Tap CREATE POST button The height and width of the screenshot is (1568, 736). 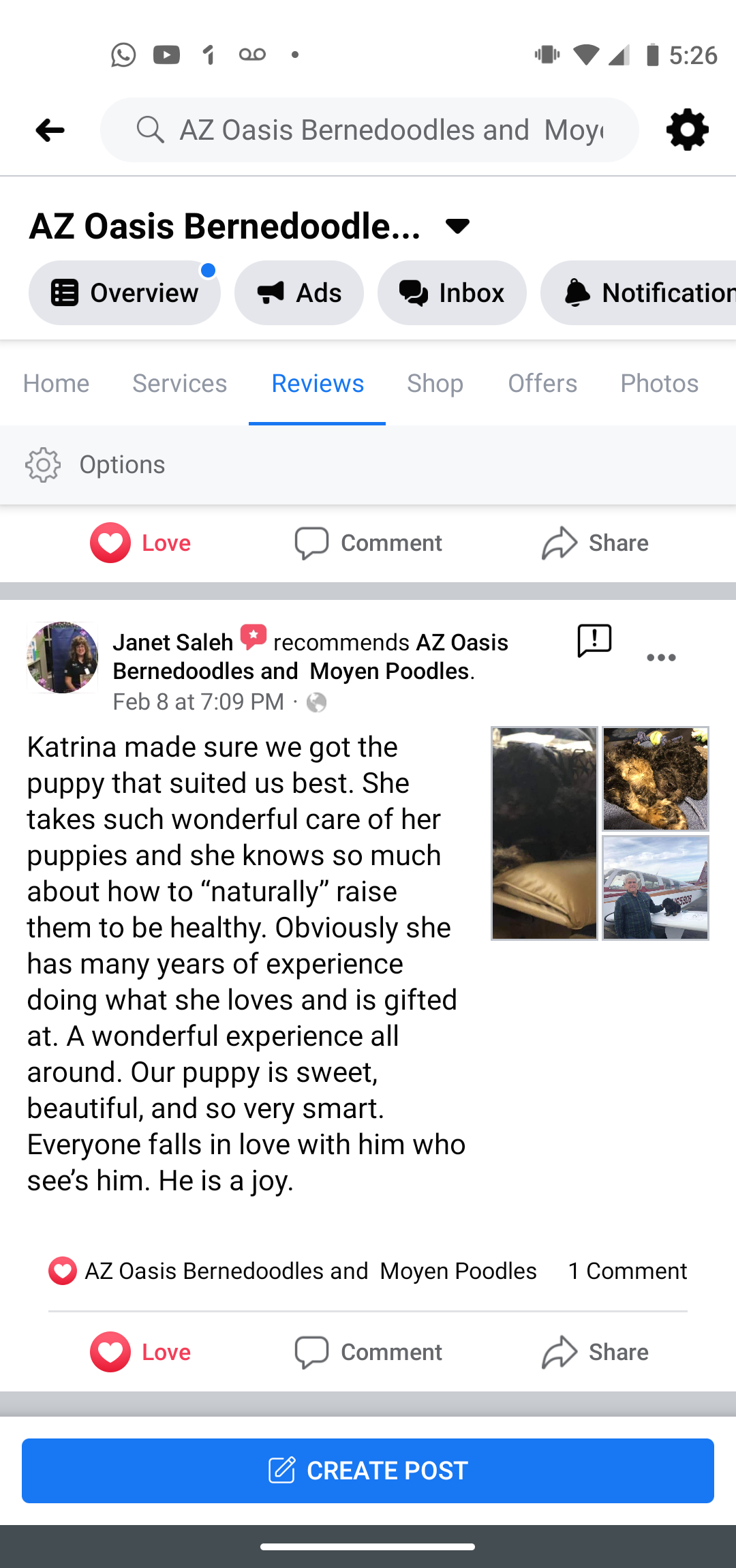pyautogui.click(x=368, y=1471)
